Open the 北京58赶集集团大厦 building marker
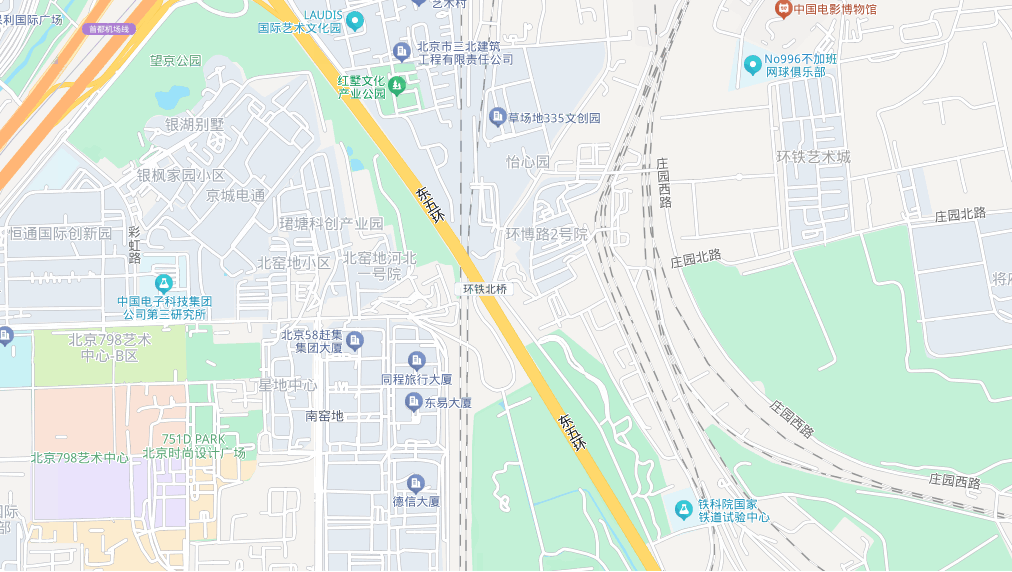Viewport: 1012px width, 572px height. point(354,342)
